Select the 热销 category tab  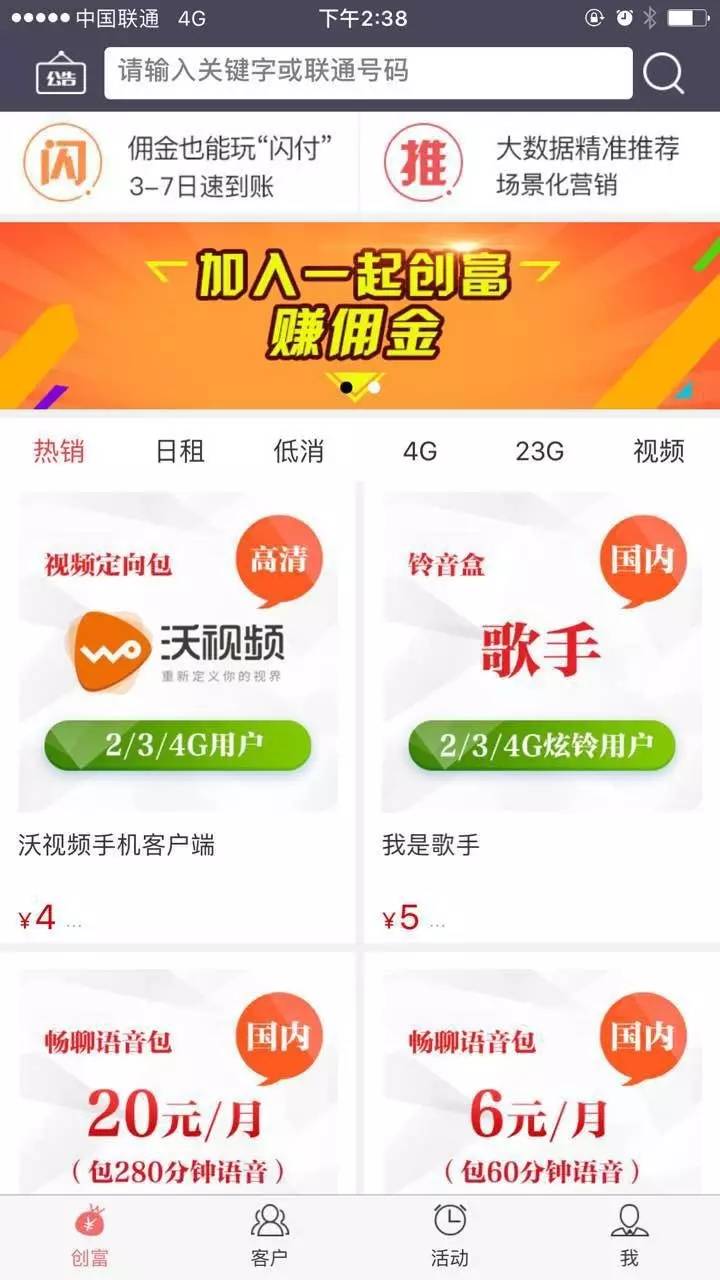(59, 451)
